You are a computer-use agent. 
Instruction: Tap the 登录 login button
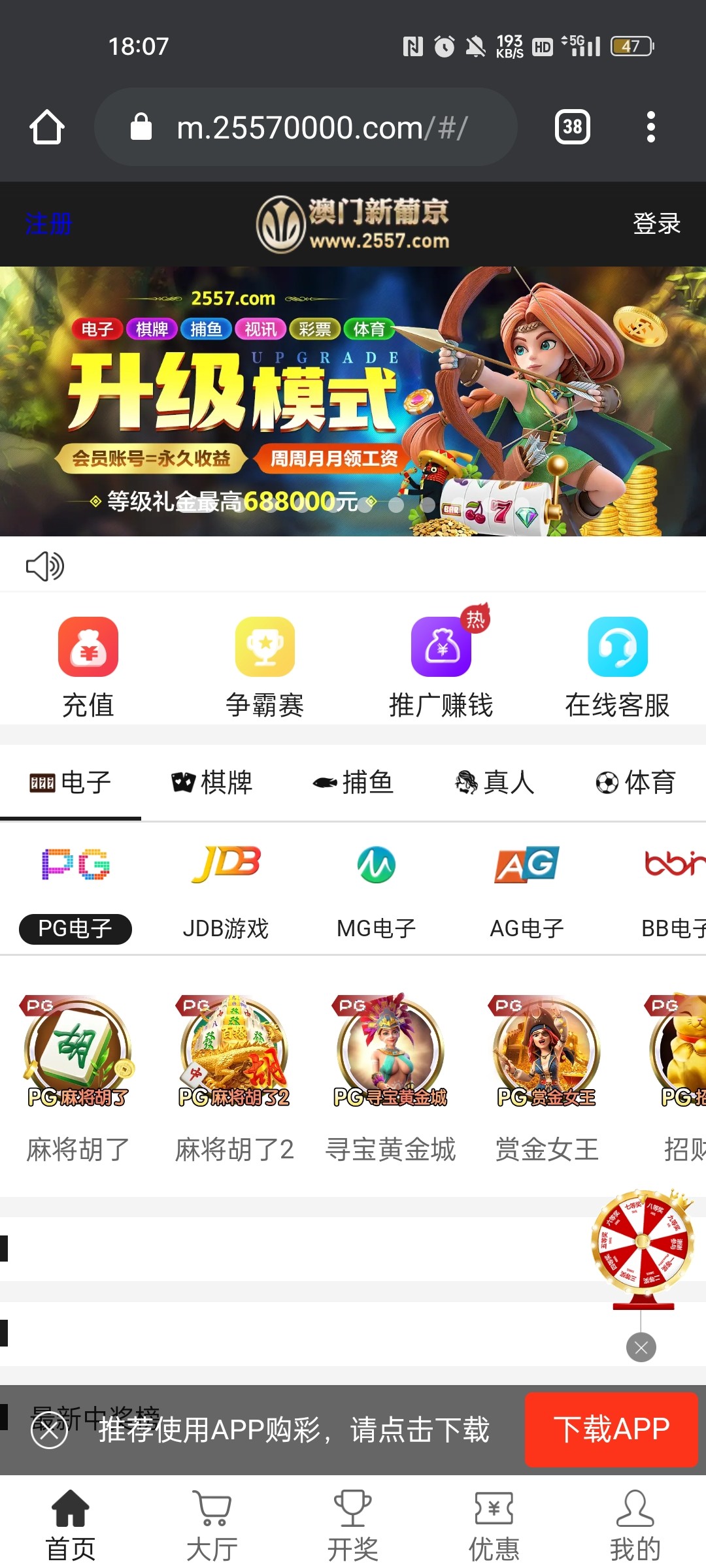[656, 224]
